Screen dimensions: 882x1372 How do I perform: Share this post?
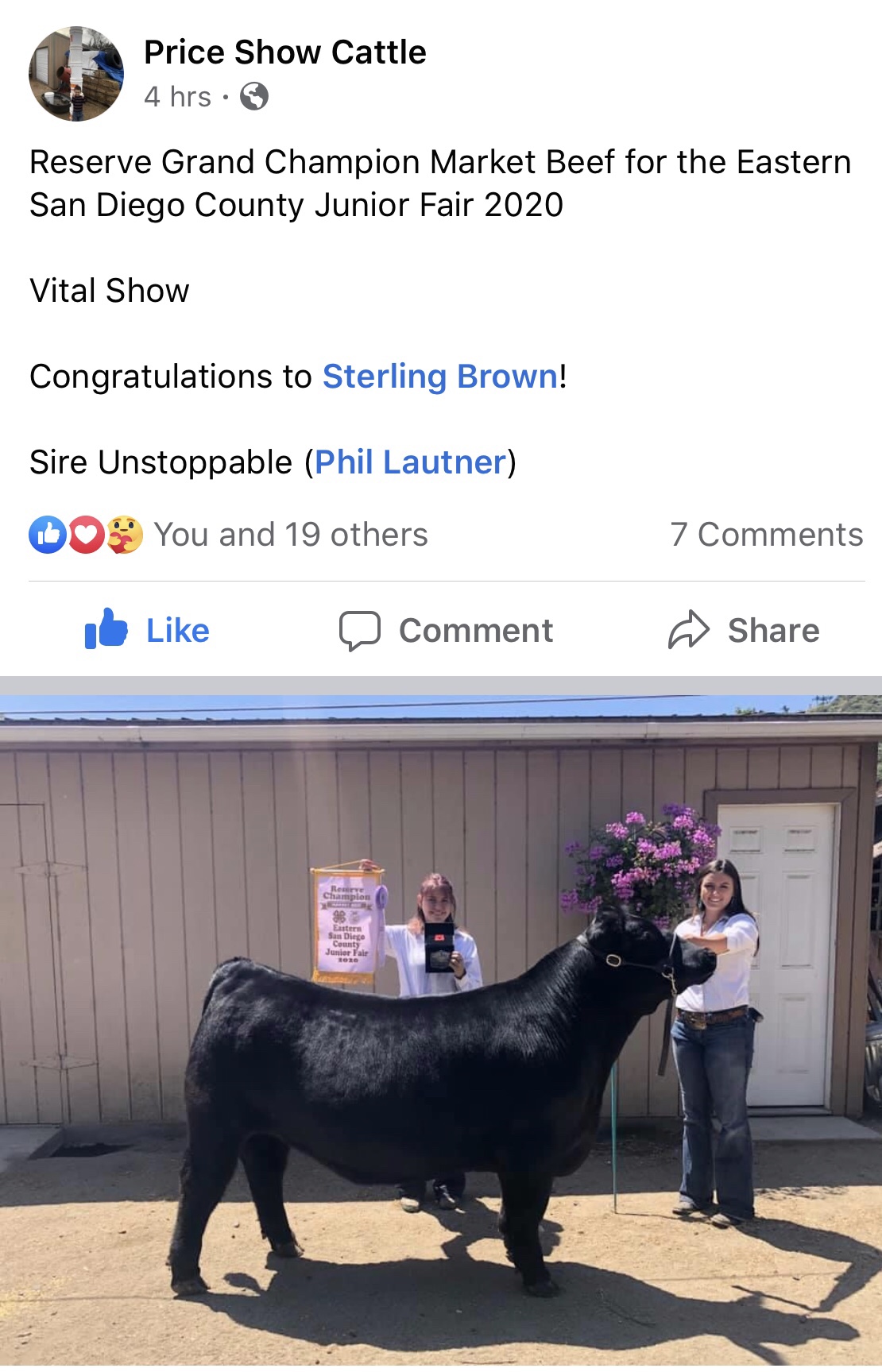[744, 630]
